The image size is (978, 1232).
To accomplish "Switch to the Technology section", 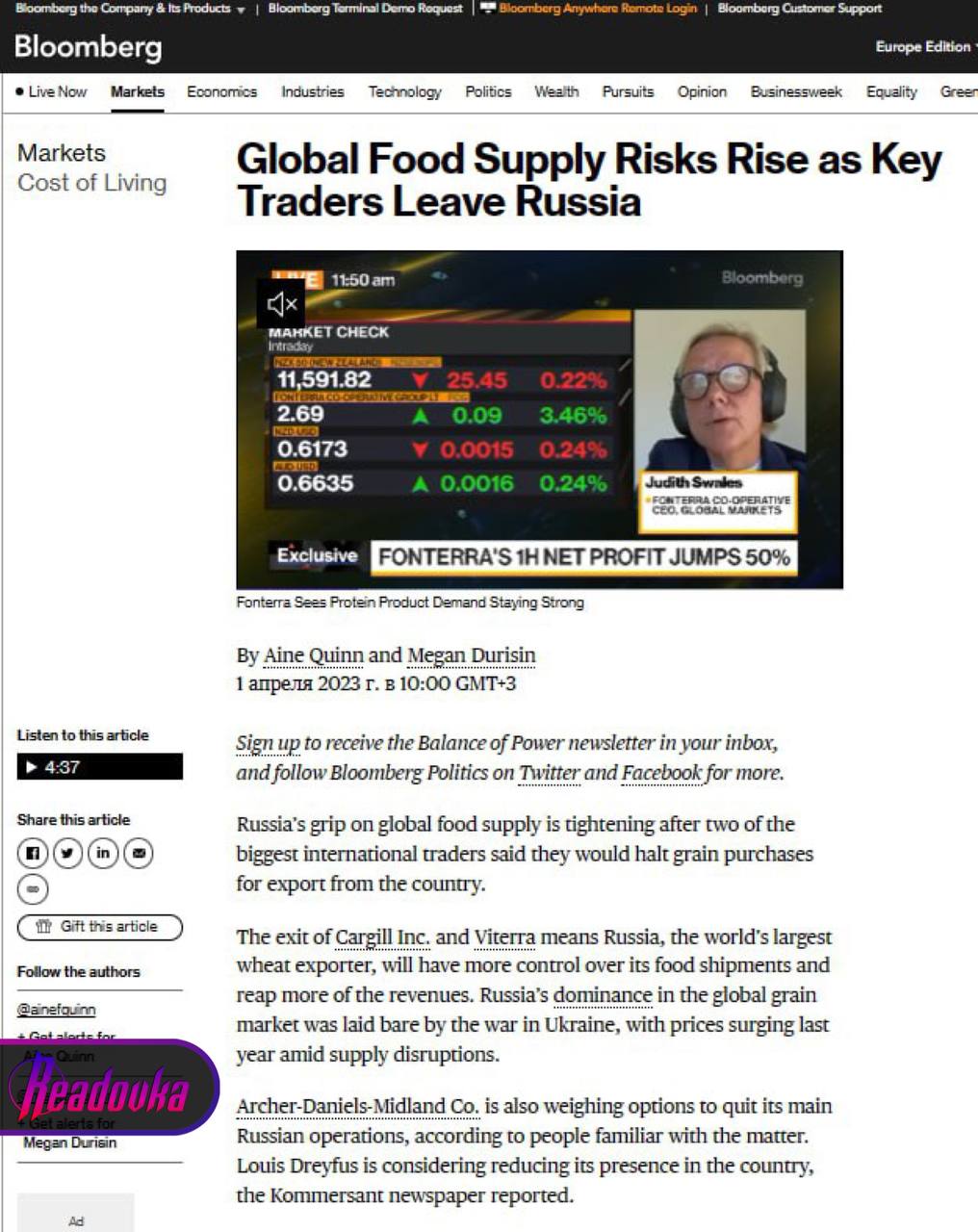I will coord(404,91).
